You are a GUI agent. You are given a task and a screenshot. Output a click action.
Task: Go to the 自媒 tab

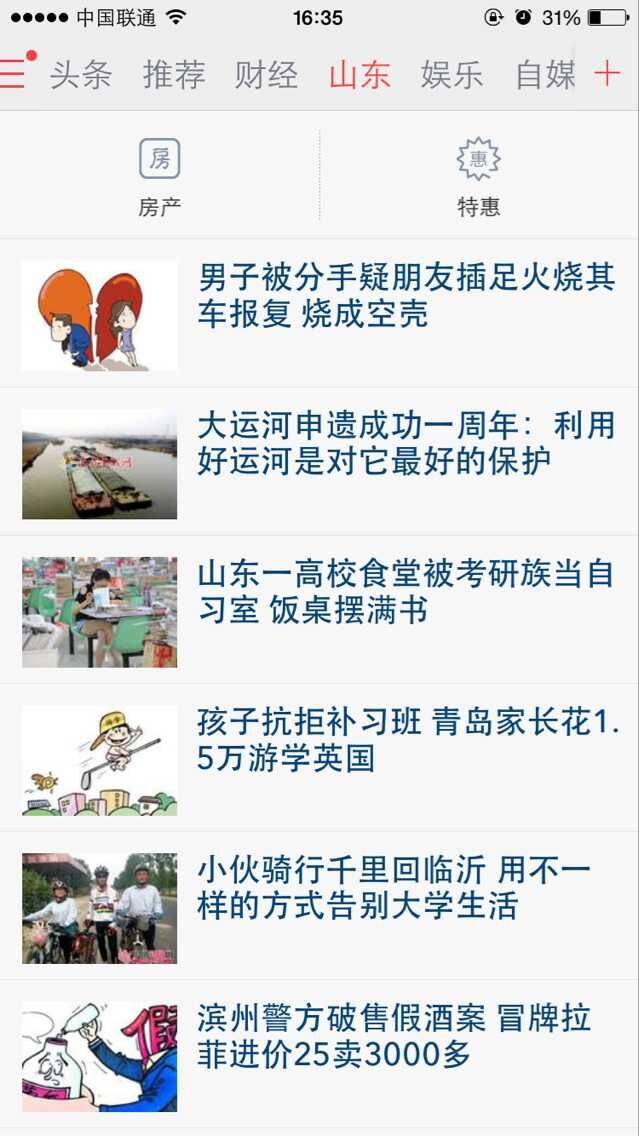[x=545, y=75]
